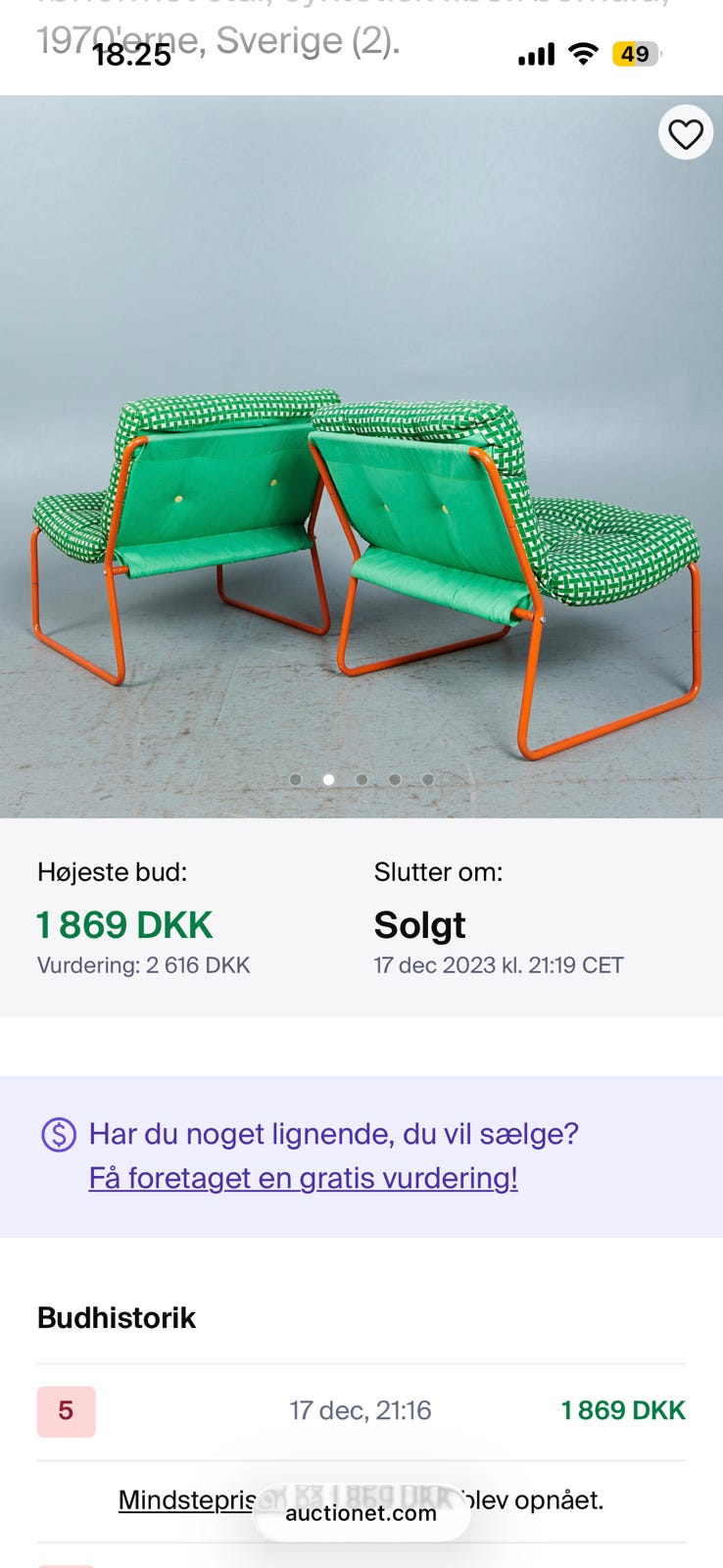Open the bid history entry numbered 5
Viewport: 723px width, 1568px height.
pyautogui.click(x=65, y=1412)
